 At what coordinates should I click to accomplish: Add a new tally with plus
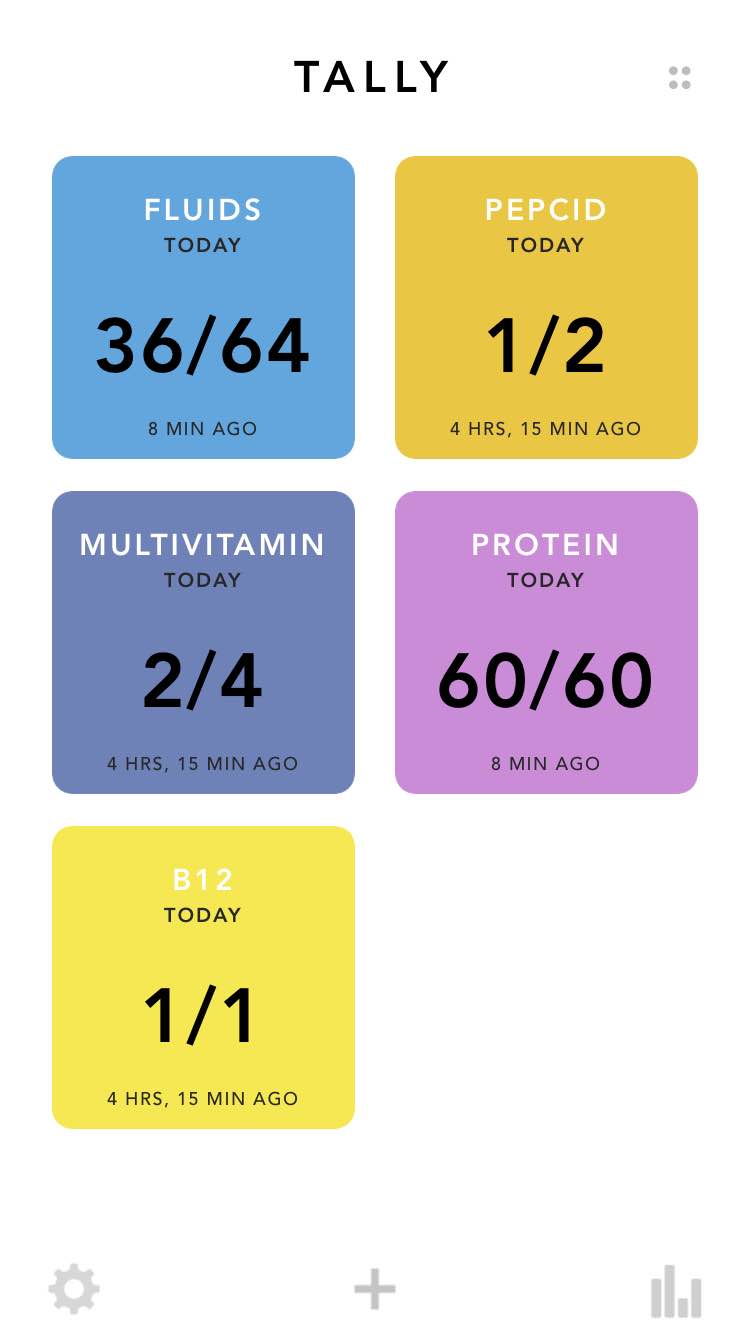(x=375, y=1290)
